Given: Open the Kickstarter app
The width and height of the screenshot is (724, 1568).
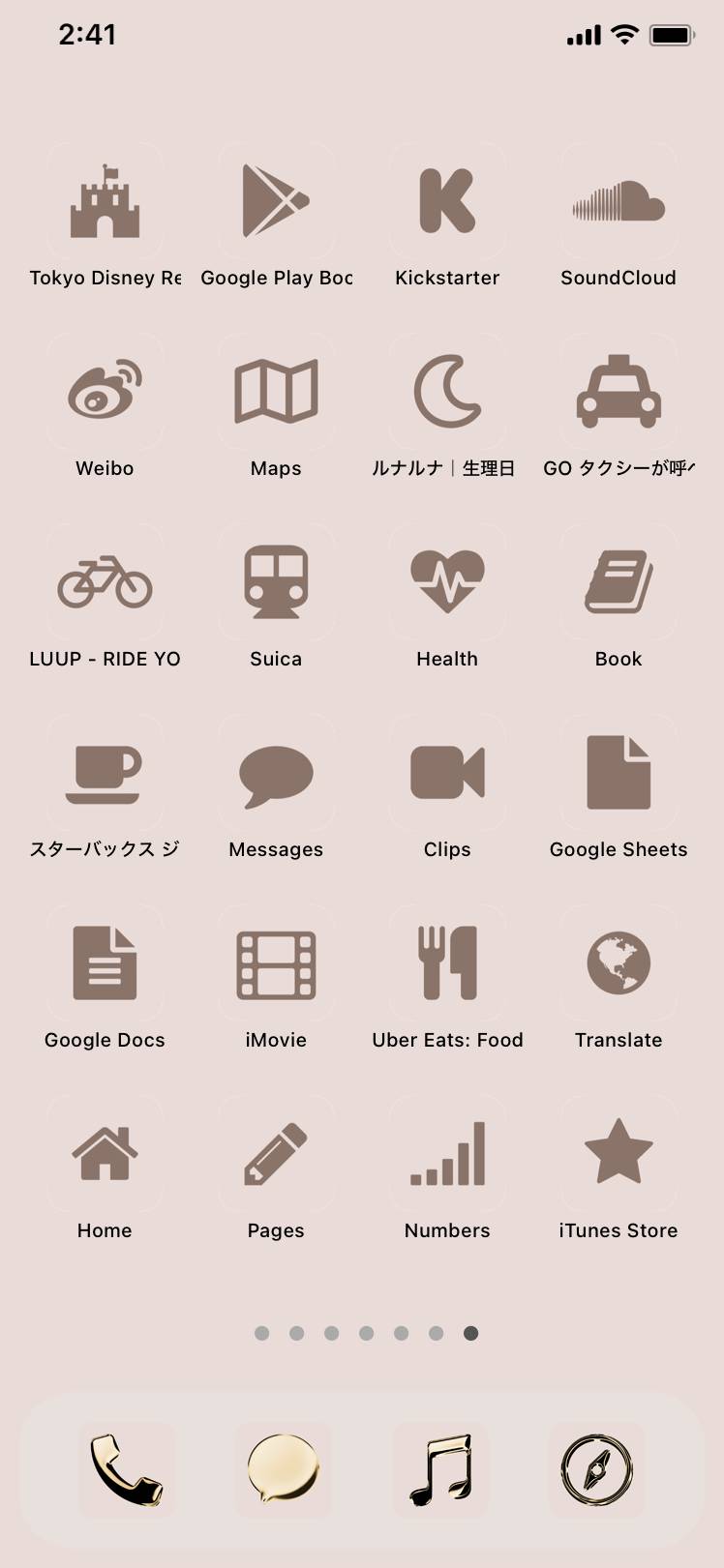Looking at the screenshot, I should pyautogui.click(x=447, y=201).
